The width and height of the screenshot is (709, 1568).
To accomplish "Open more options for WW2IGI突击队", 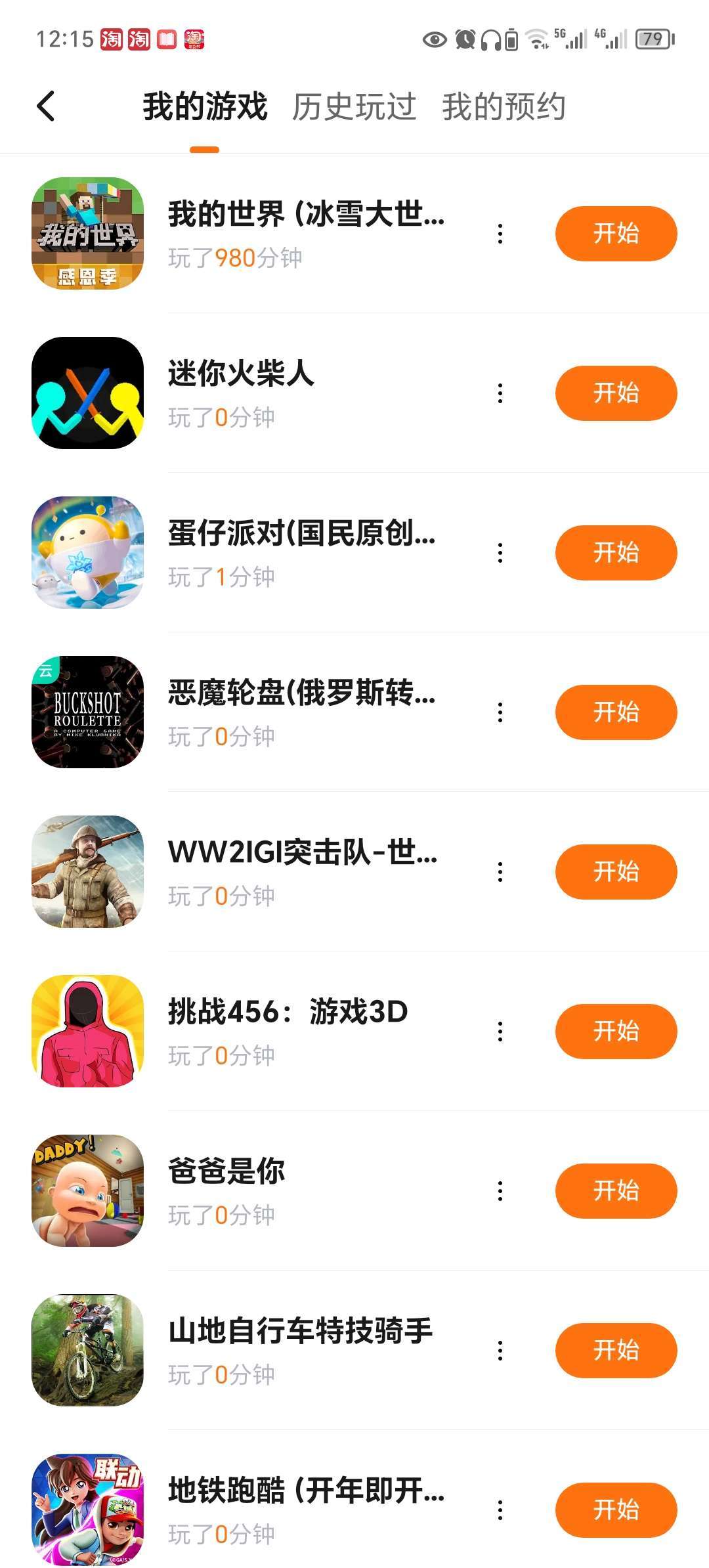I will click(500, 872).
